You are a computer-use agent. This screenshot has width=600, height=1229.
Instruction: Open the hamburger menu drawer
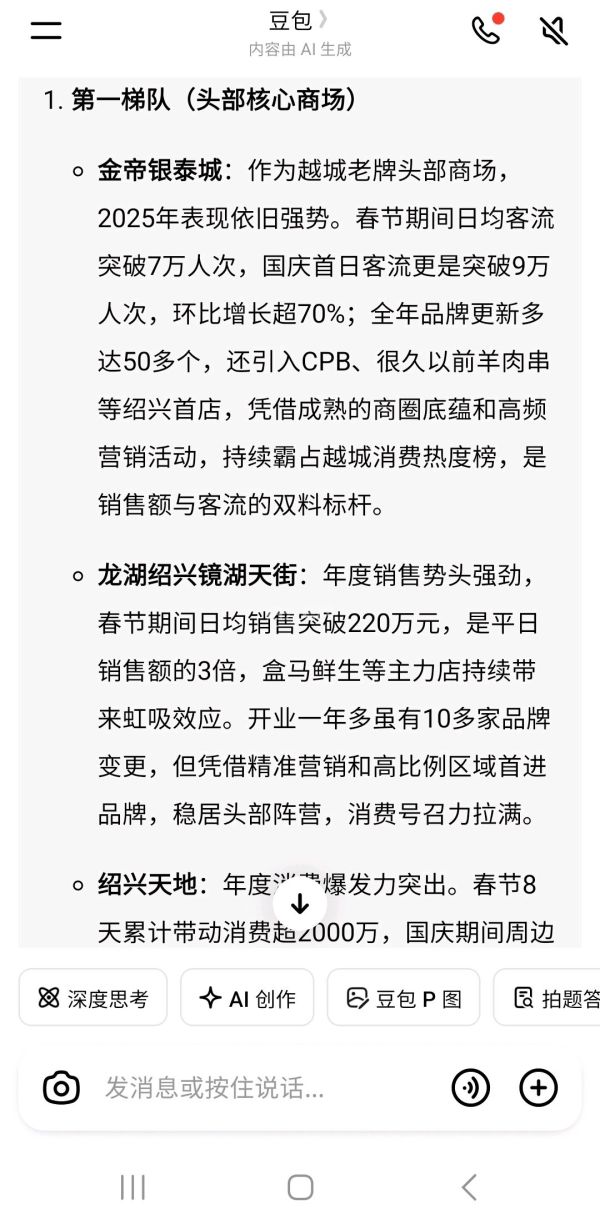coord(46,30)
